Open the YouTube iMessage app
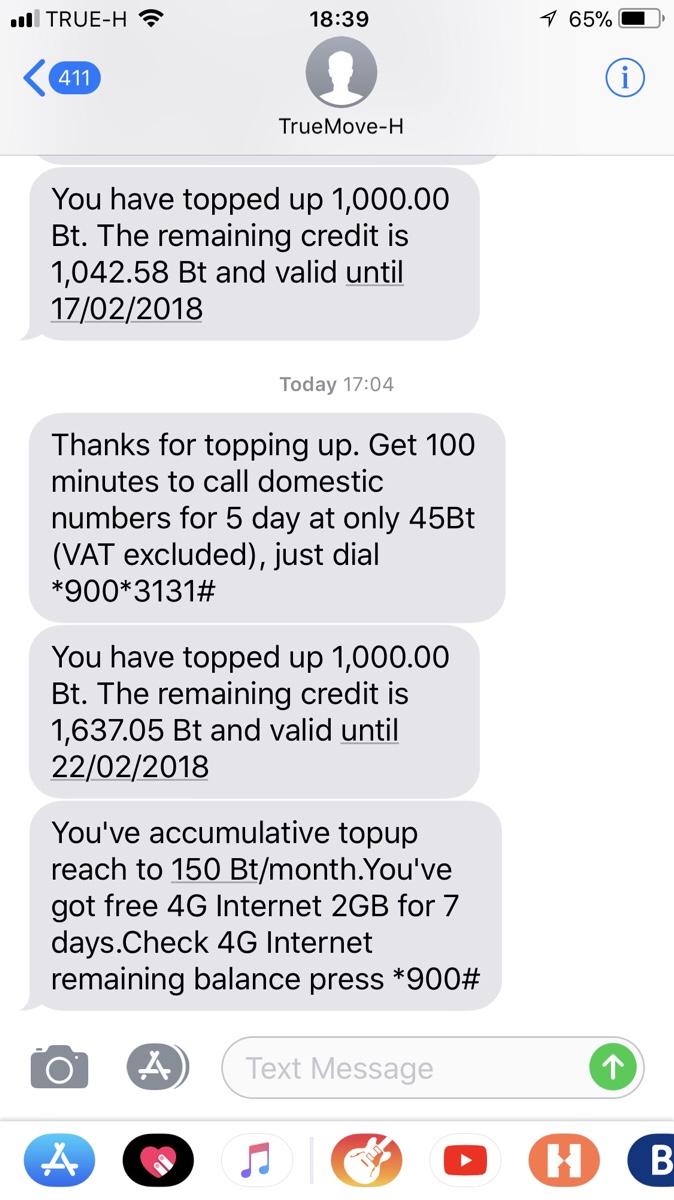The image size is (674, 1200). (465, 1161)
